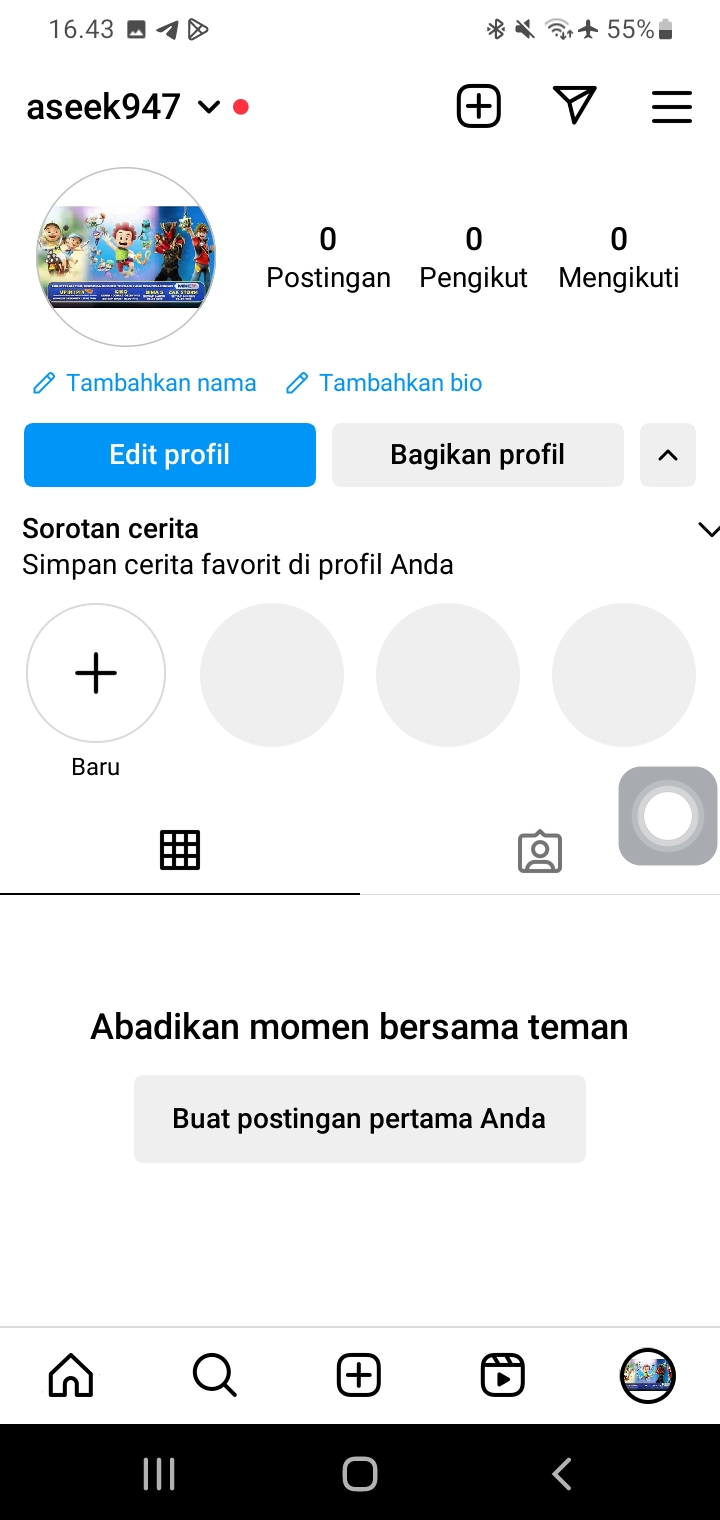The width and height of the screenshot is (720, 1520).
Task: Open the Search explore tab
Action: (x=215, y=1376)
